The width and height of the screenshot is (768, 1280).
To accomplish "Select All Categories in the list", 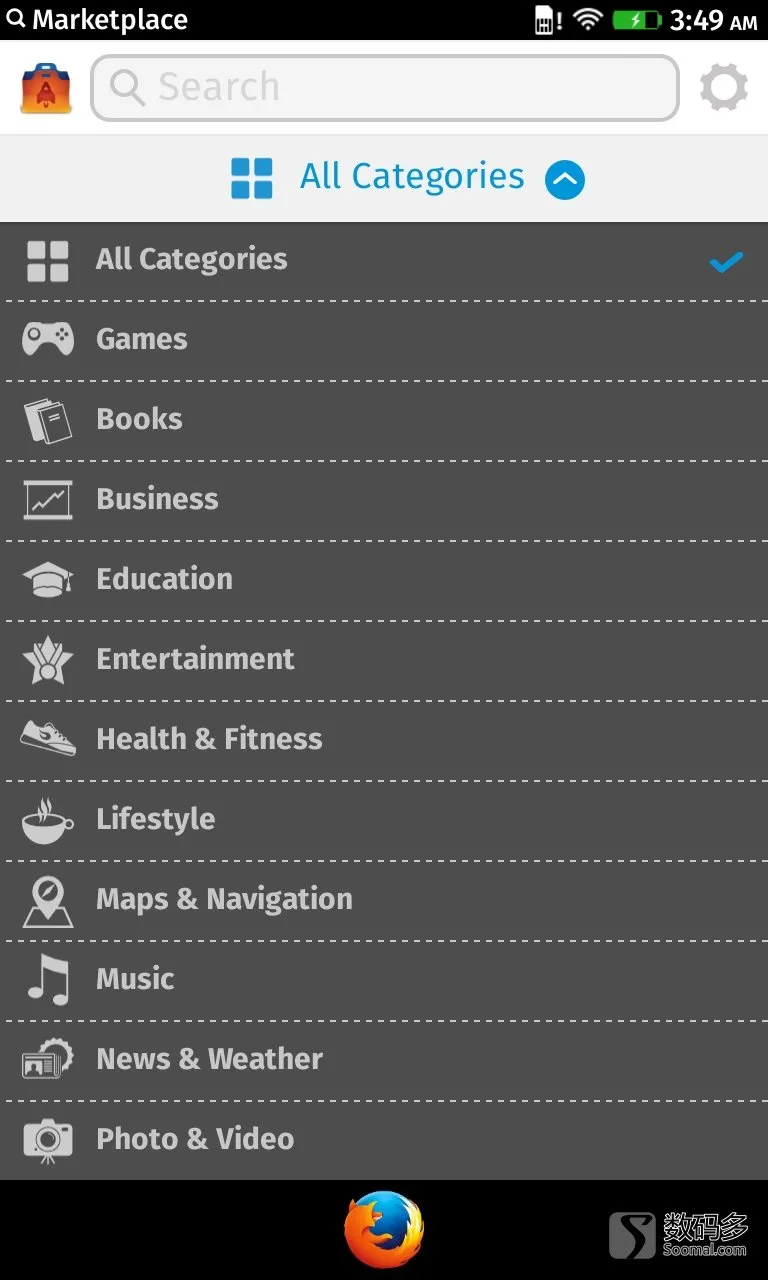I will 384,262.
